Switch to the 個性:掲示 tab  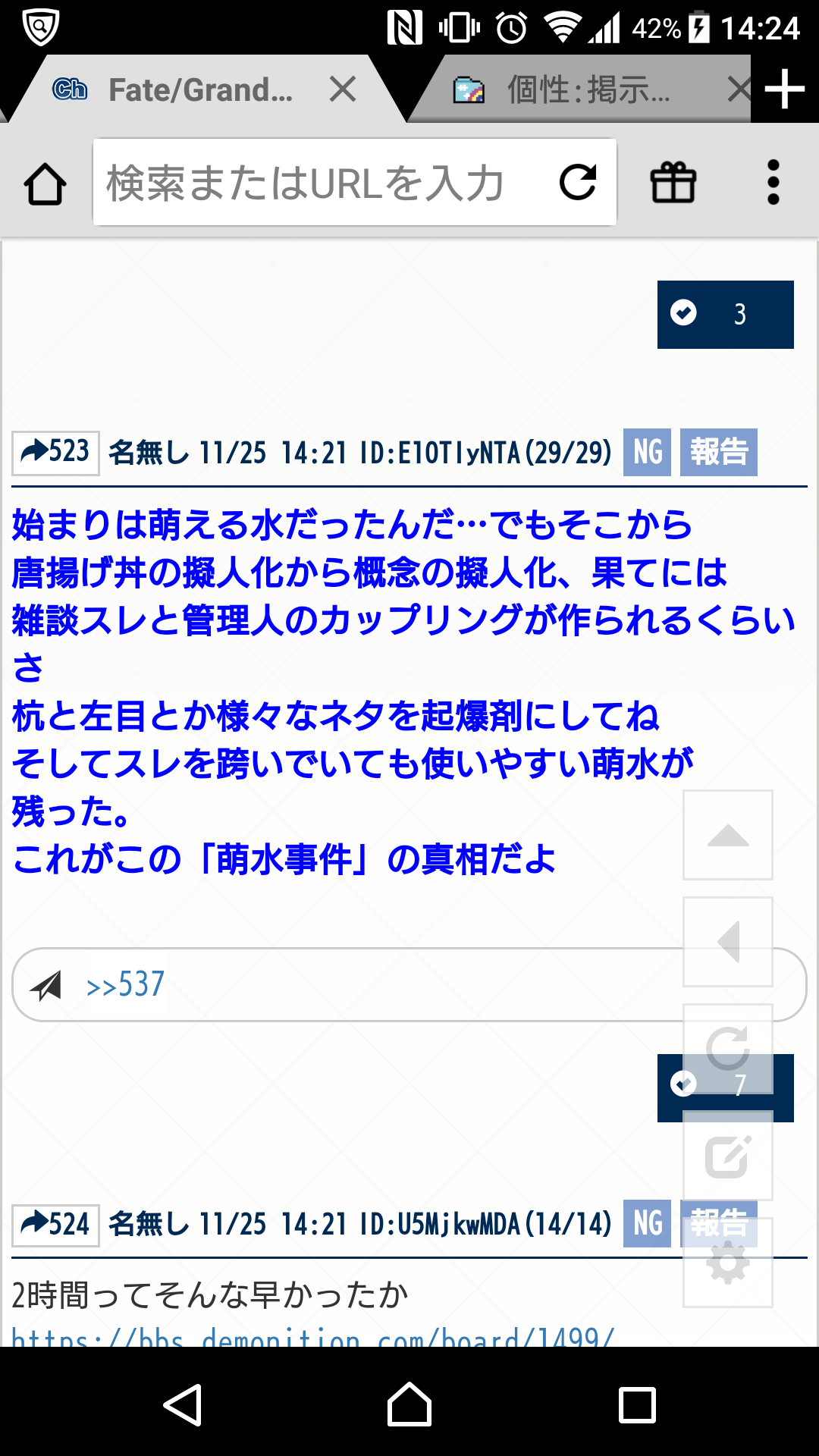pos(576,90)
